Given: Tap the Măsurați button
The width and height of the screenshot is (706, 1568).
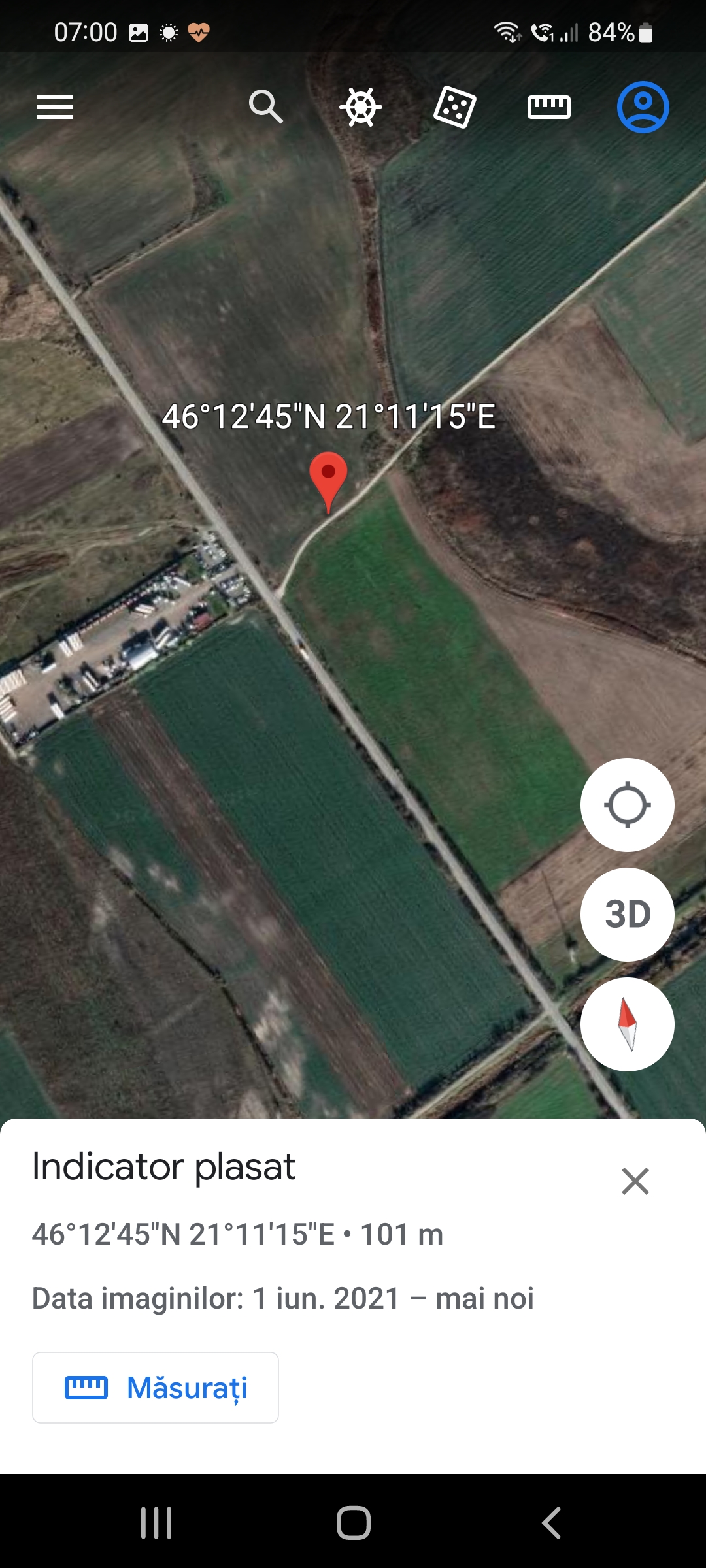Looking at the screenshot, I should tap(156, 1388).
